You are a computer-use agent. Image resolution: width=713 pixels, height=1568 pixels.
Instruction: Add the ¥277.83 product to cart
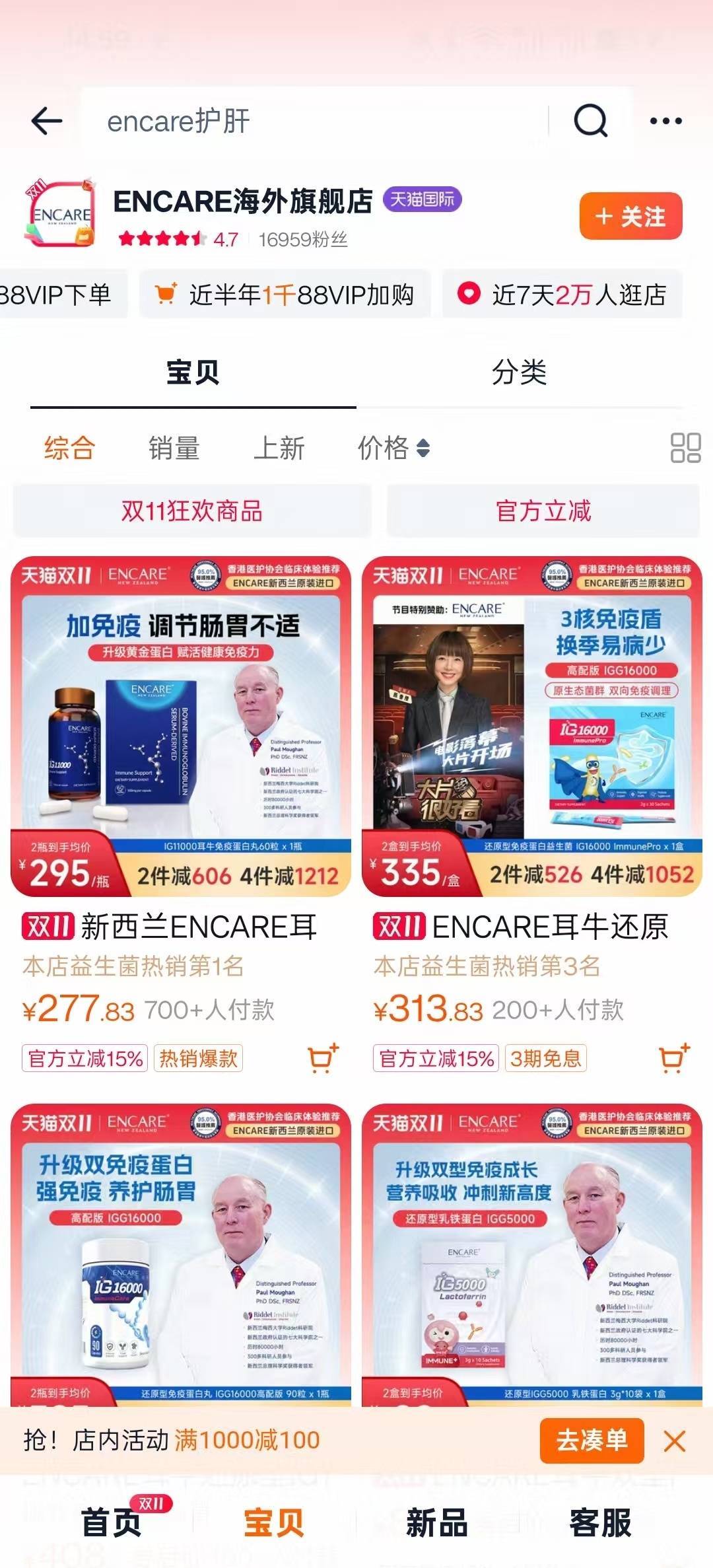(323, 1058)
